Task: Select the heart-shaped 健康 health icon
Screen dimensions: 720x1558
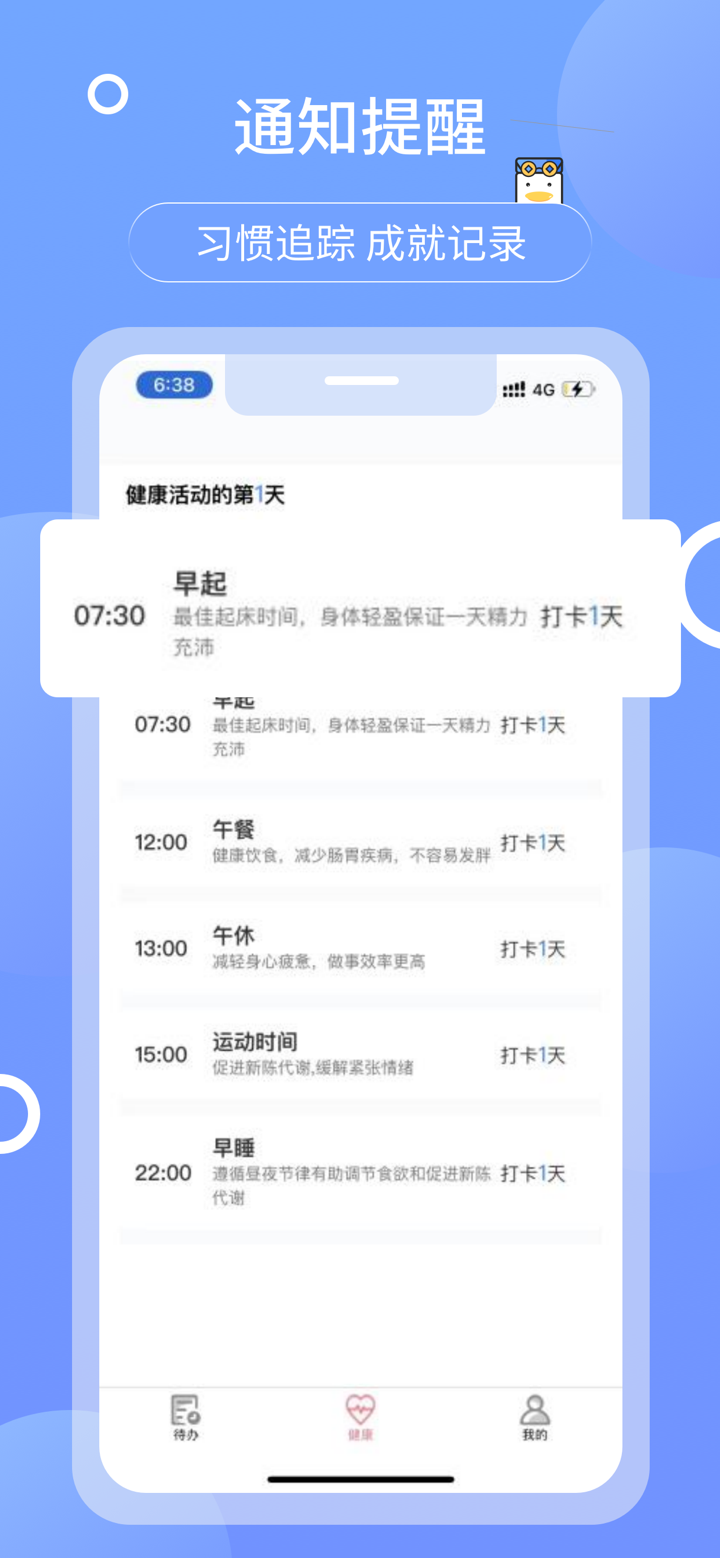Action: (x=361, y=1410)
